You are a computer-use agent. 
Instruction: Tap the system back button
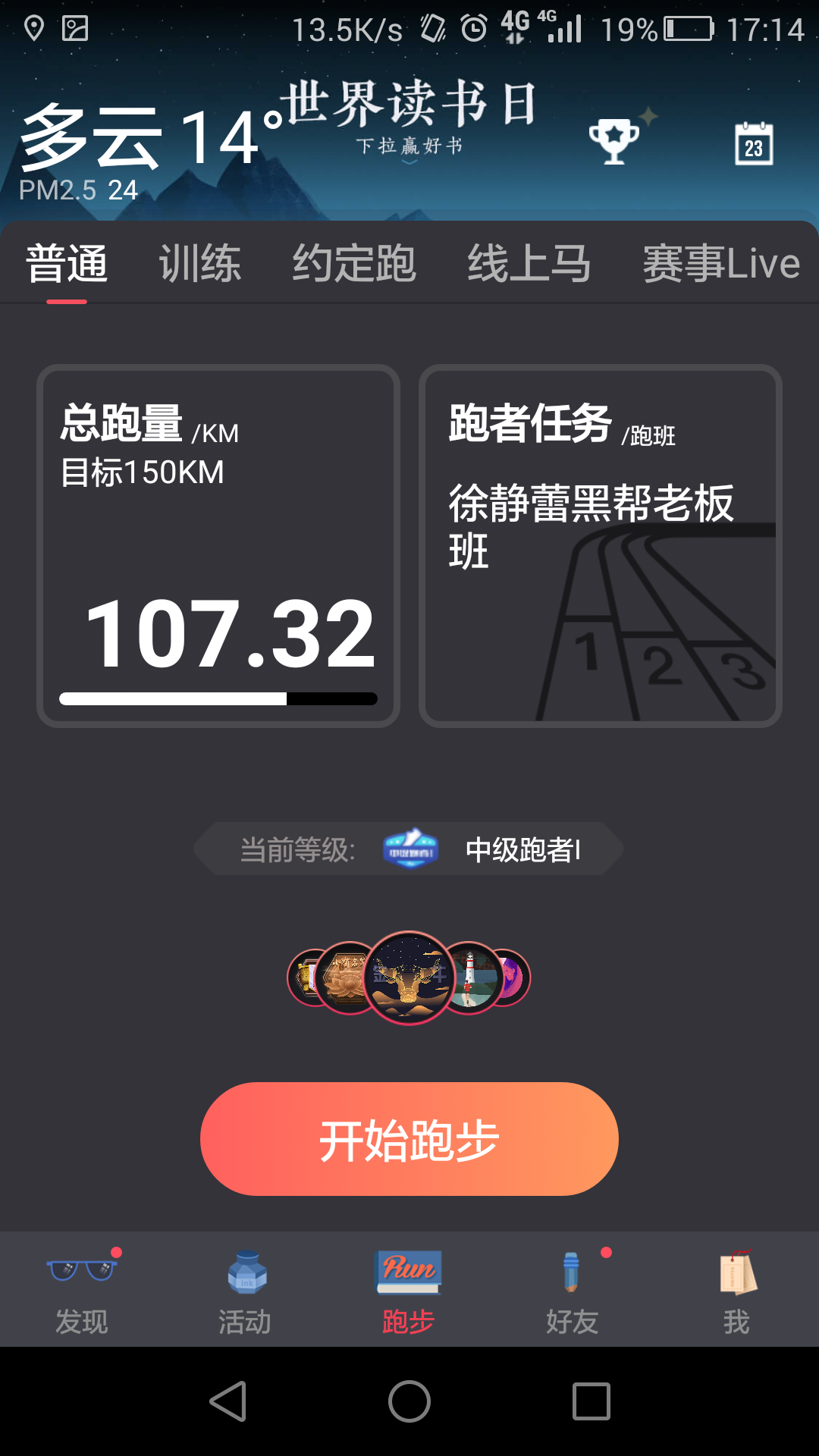pos(227,1401)
